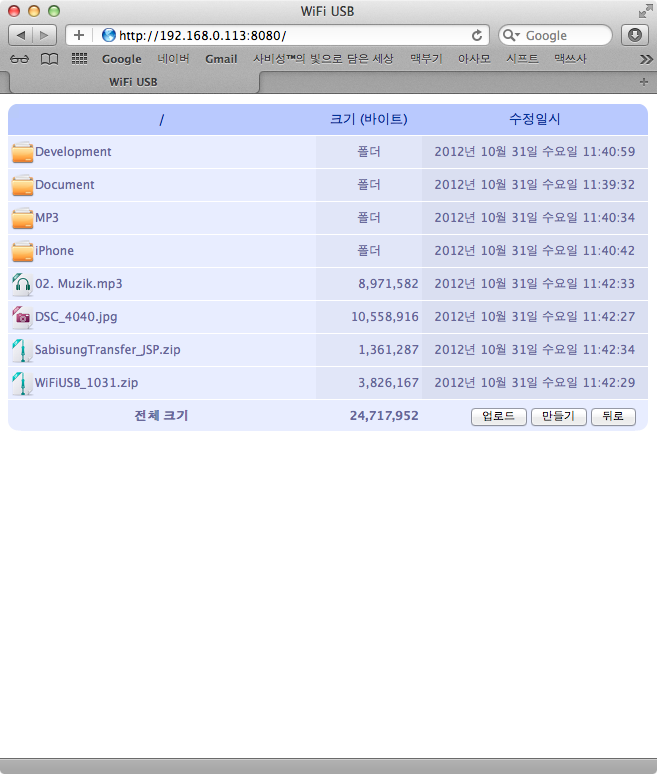The width and height of the screenshot is (657, 774).
Task: Open the downloads button
Action: [x=636, y=35]
